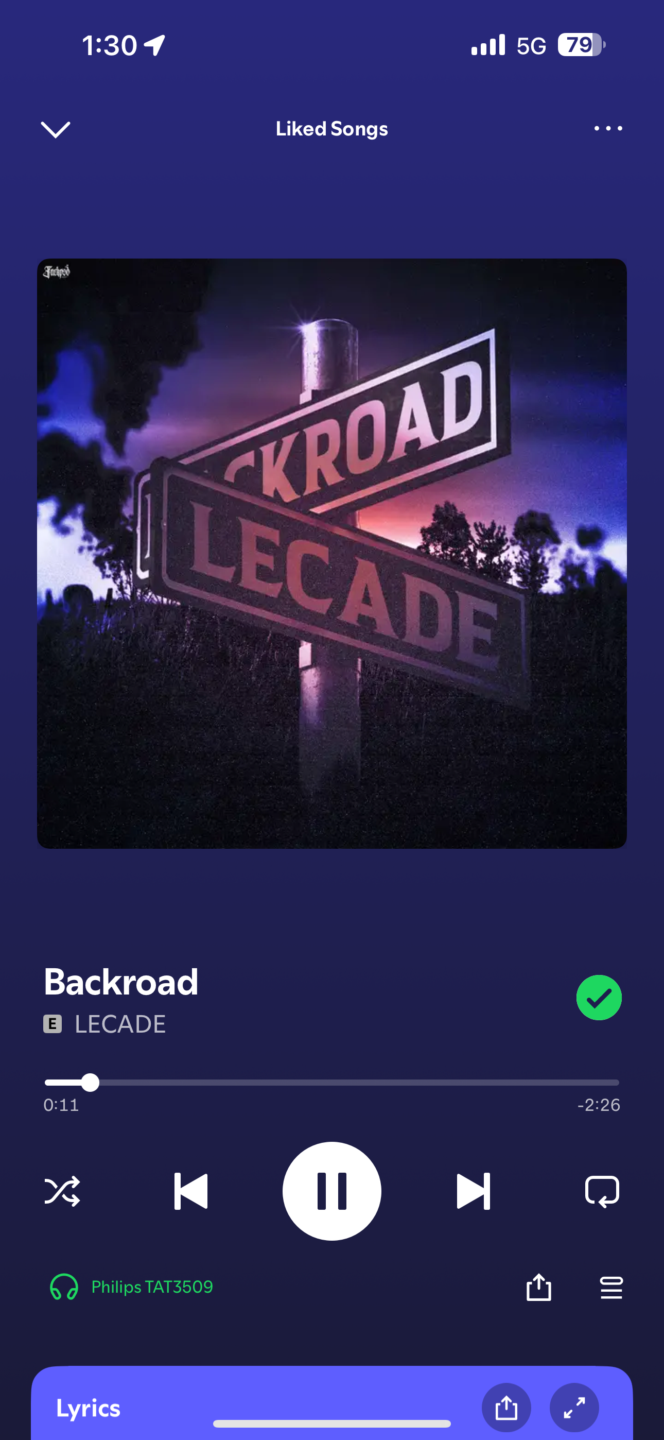Screen dimensions: 664x1440
Task: Open Philips TAT3509 device picker
Action: (132, 1287)
